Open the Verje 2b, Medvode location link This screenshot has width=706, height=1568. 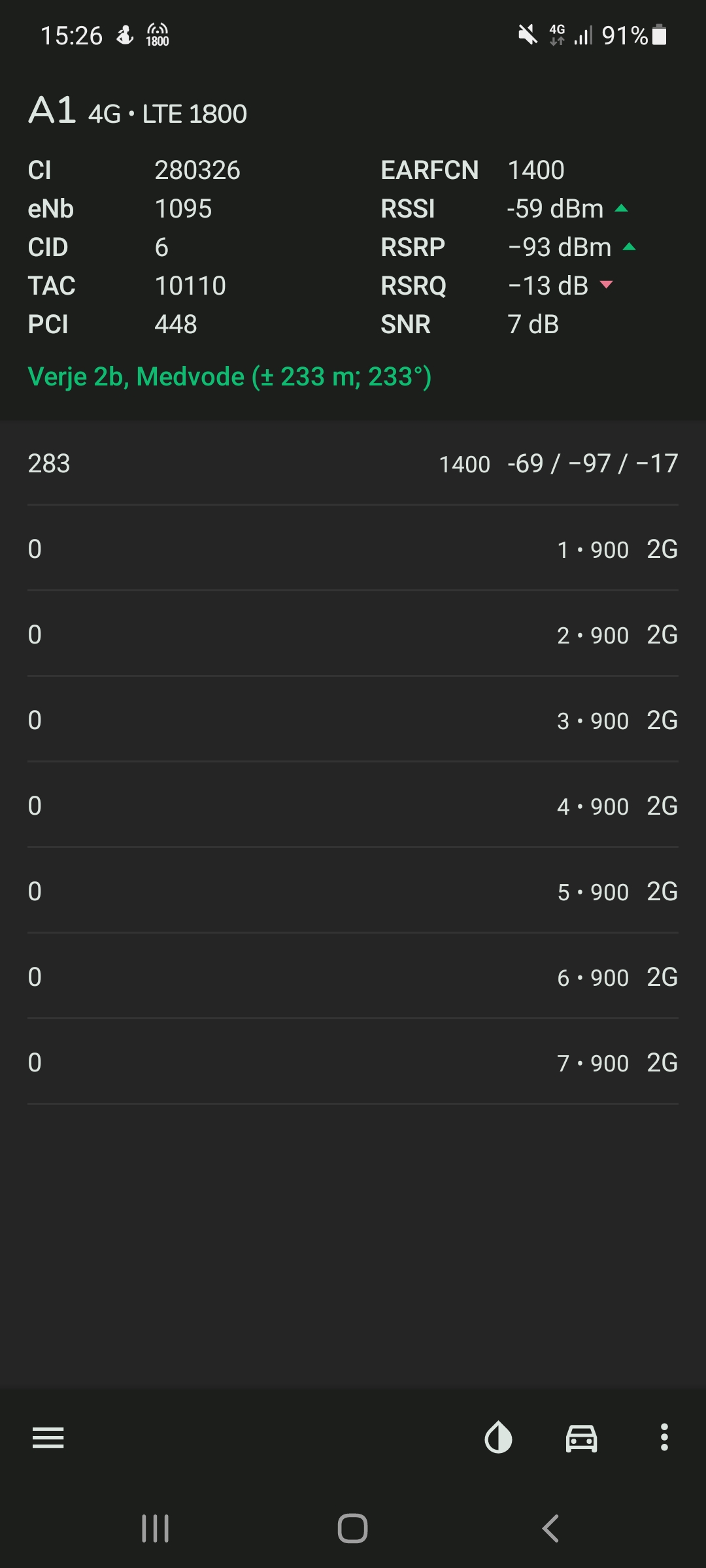[x=229, y=377]
